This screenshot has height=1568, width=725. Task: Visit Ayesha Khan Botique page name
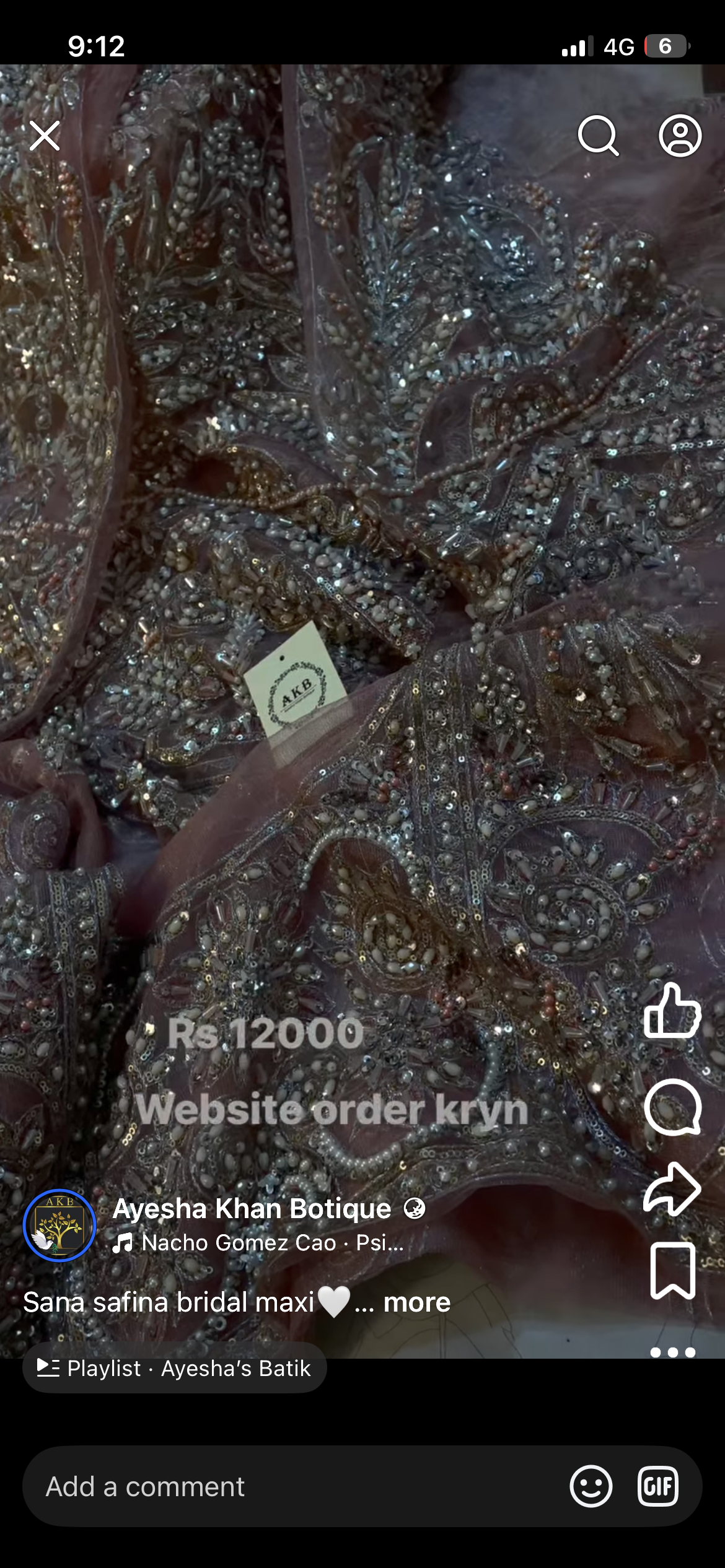[x=252, y=1209]
